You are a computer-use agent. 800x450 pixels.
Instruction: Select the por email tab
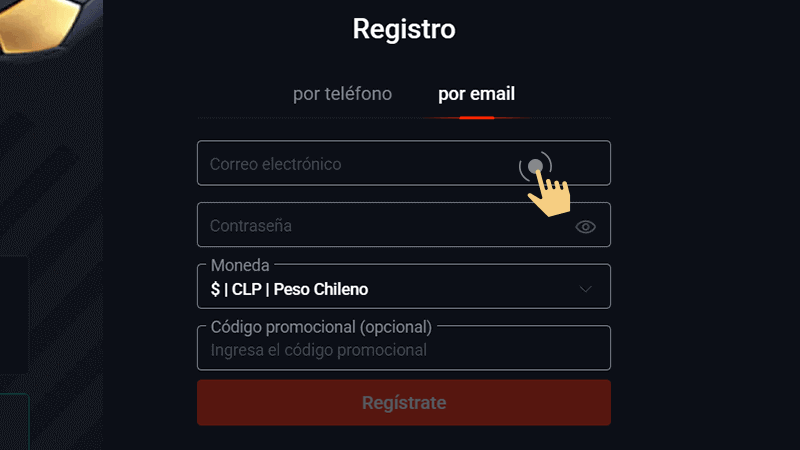click(x=476, y=94)
